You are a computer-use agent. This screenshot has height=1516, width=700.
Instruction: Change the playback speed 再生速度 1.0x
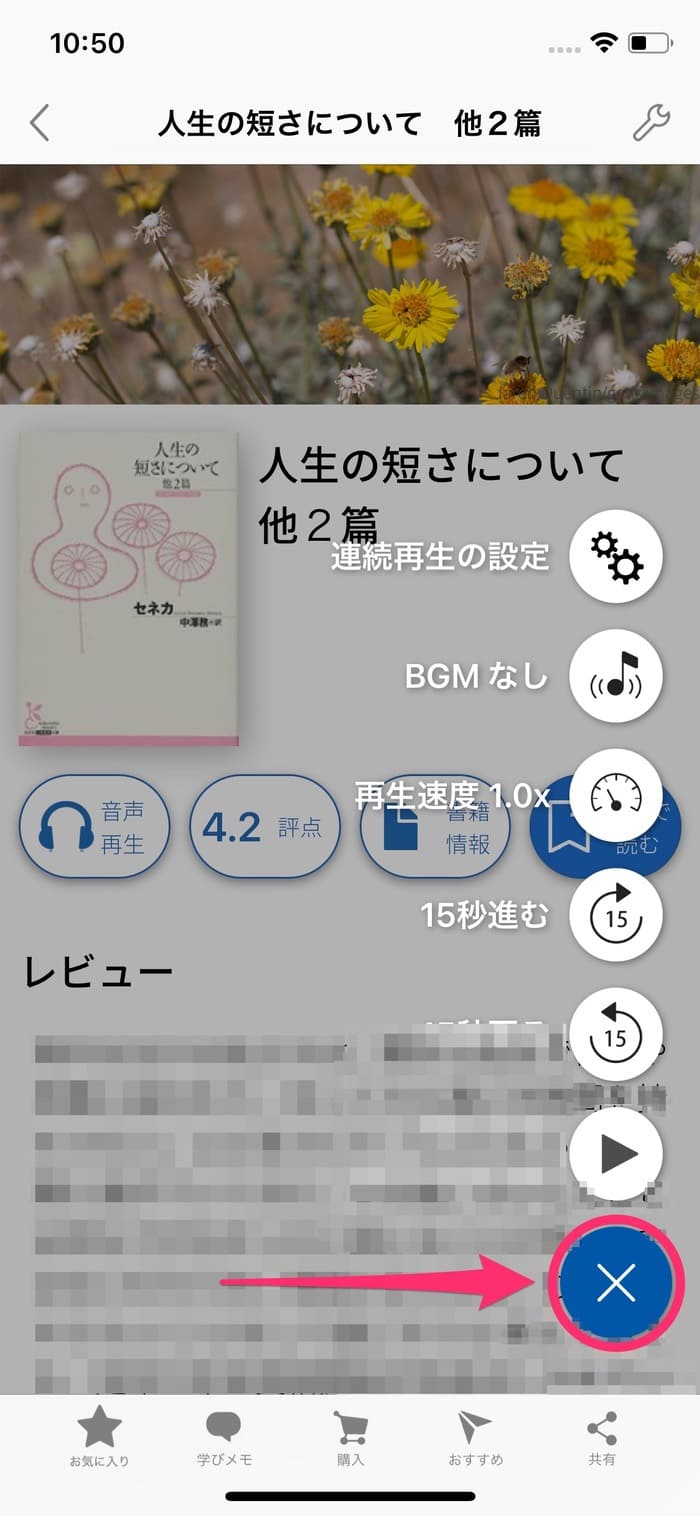(615, 796)
